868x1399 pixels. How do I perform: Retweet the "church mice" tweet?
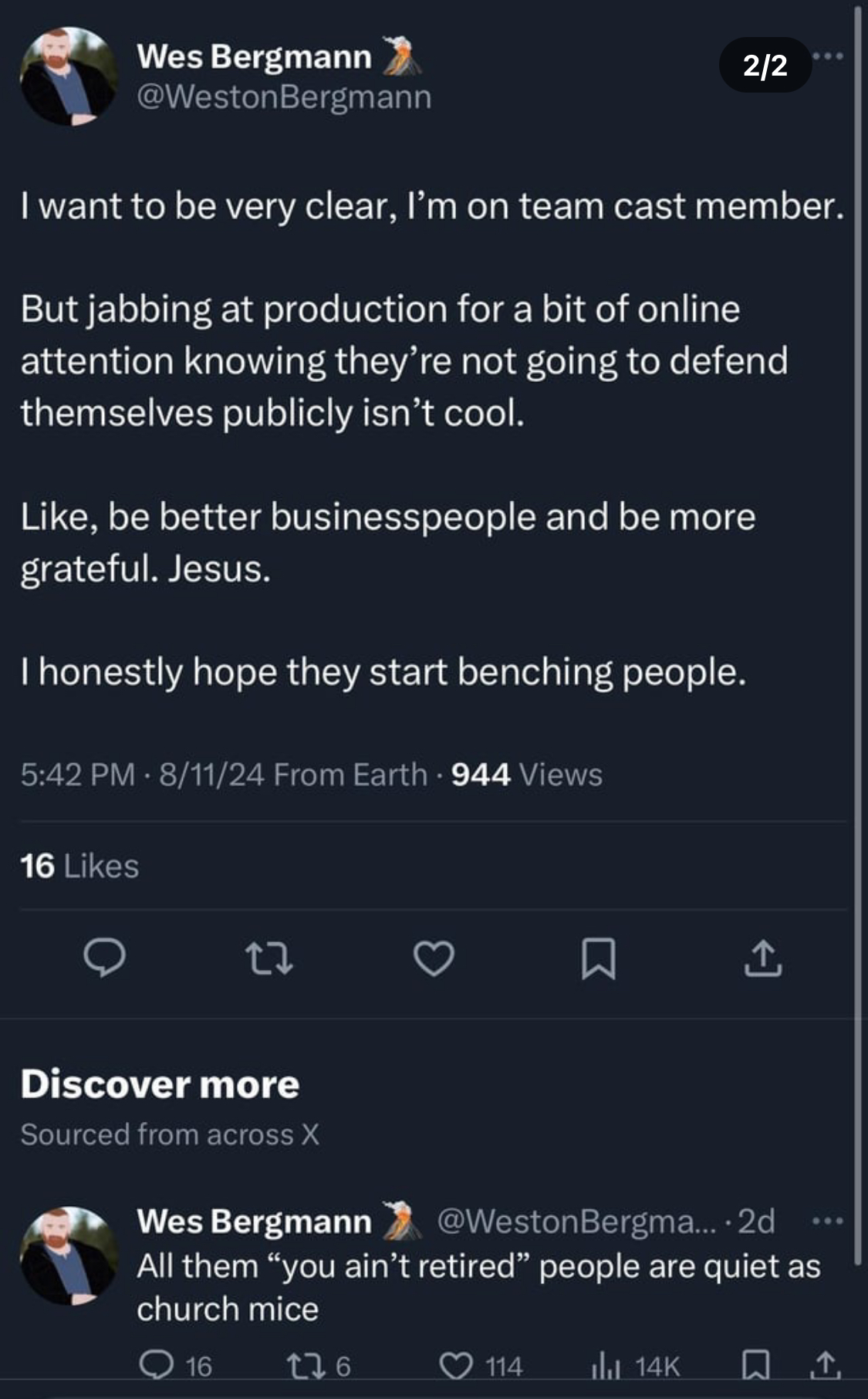[x=319, y=1366]
